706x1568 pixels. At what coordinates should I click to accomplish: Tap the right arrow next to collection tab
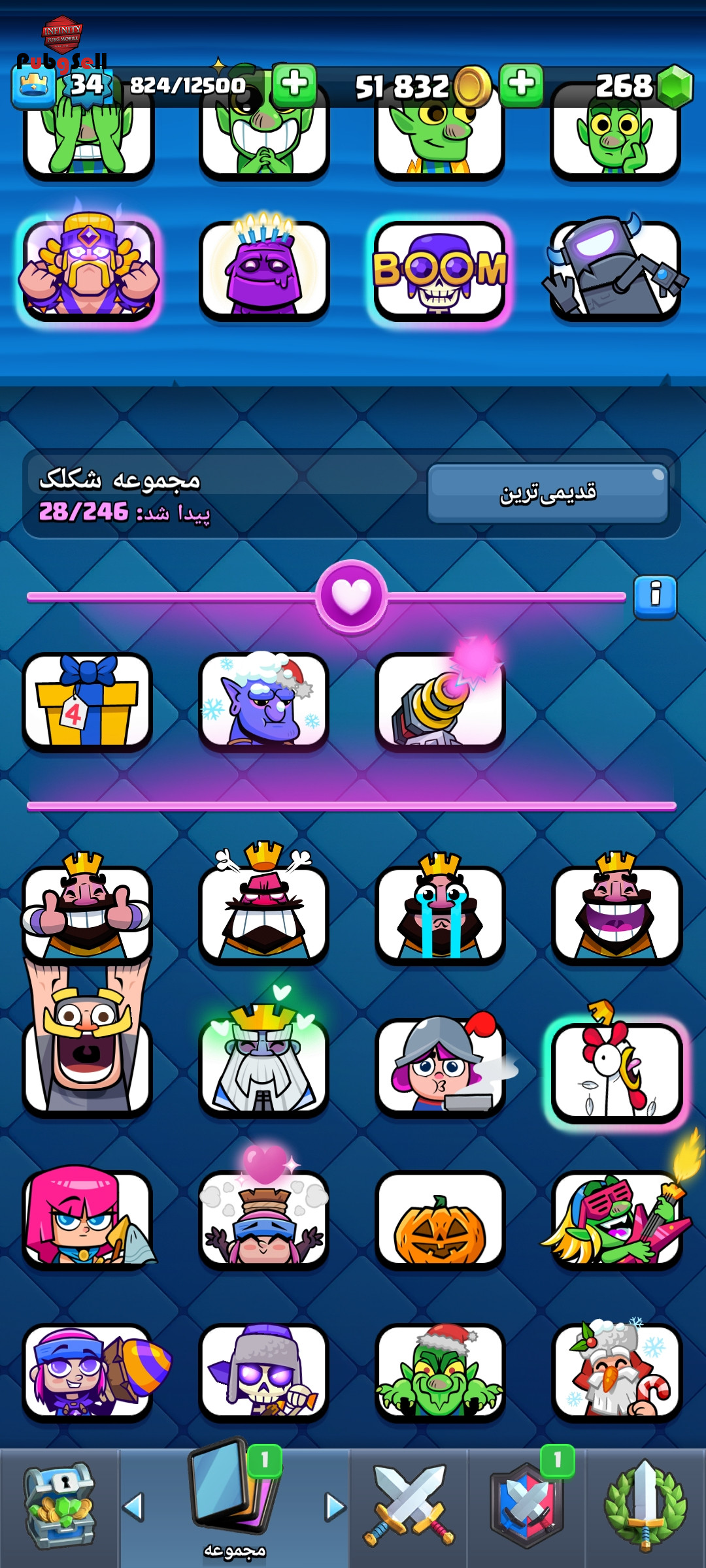335,1507
